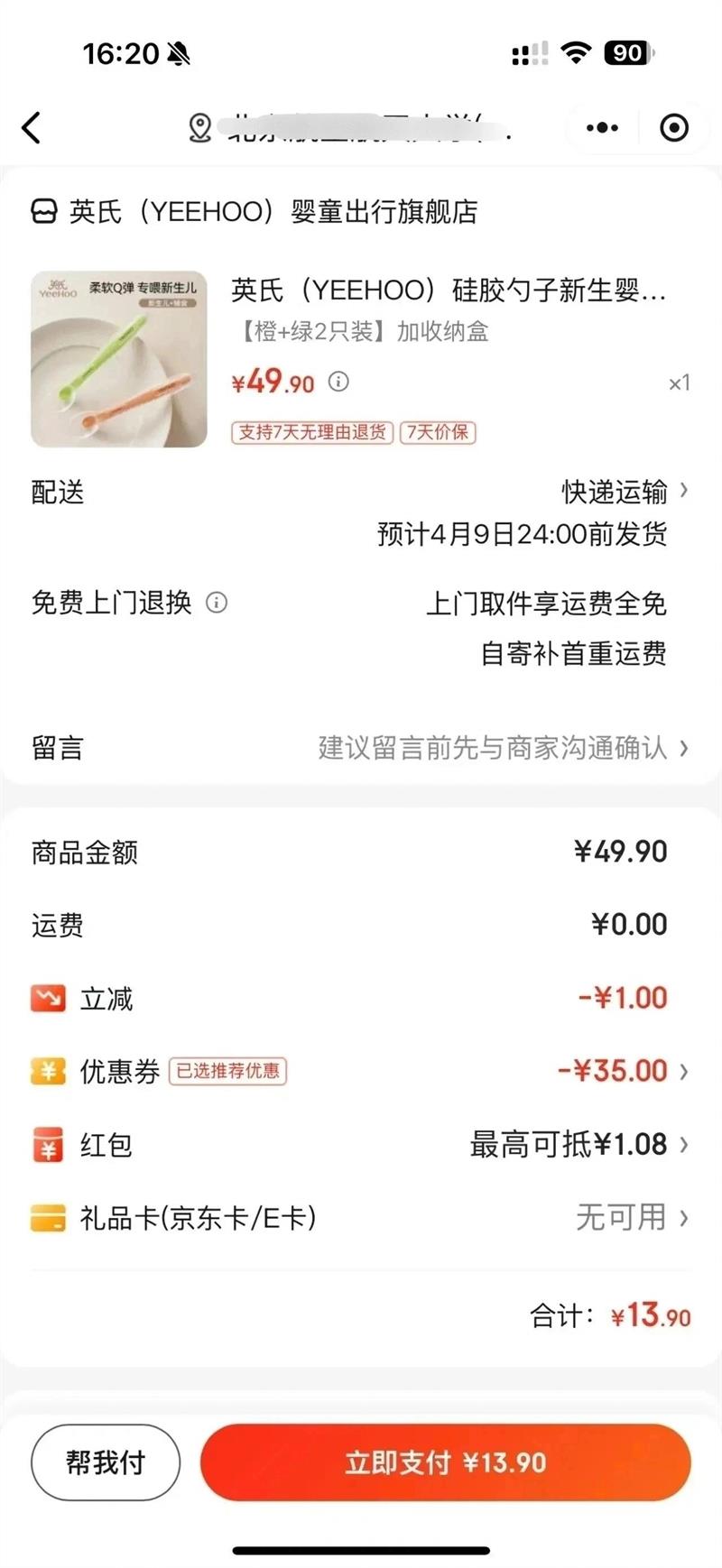
Task: Open the 配送 delivery method options
Action: [623, 492]
